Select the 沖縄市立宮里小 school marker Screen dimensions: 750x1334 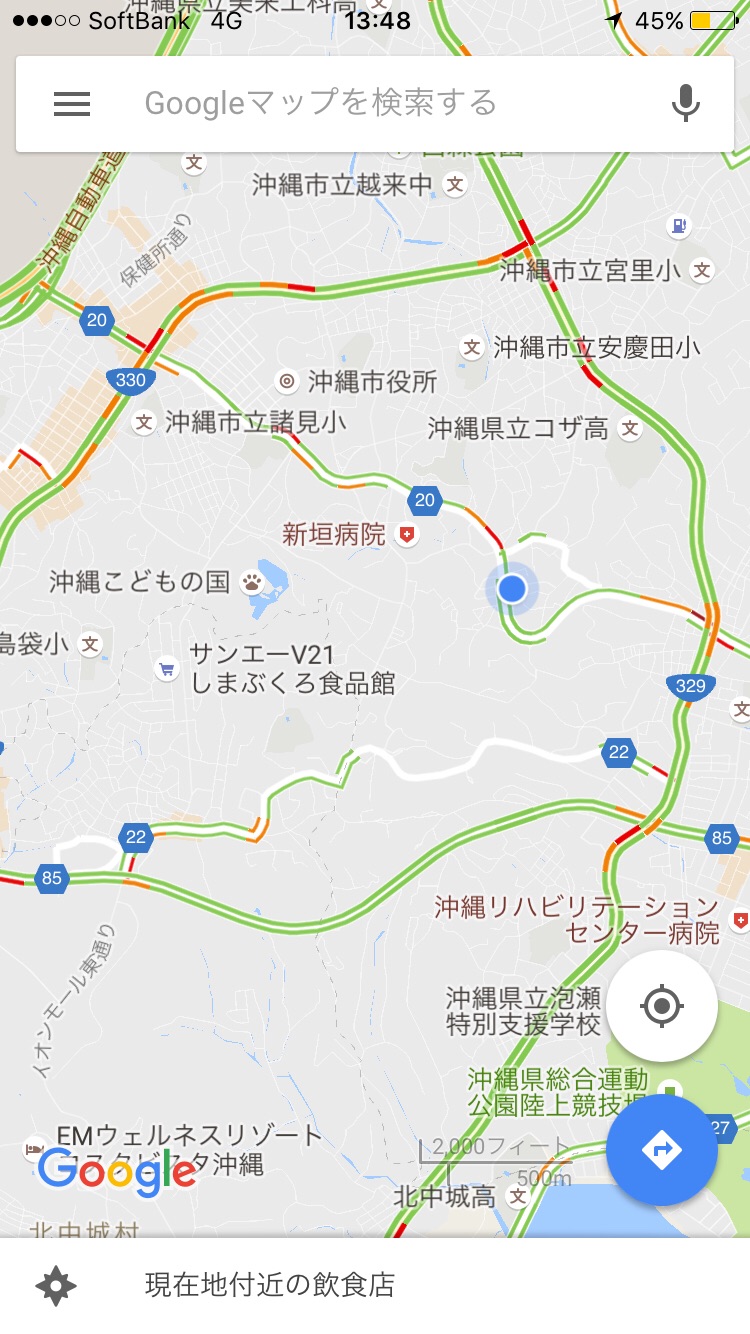pyautogui.click(x=703, y=269)
